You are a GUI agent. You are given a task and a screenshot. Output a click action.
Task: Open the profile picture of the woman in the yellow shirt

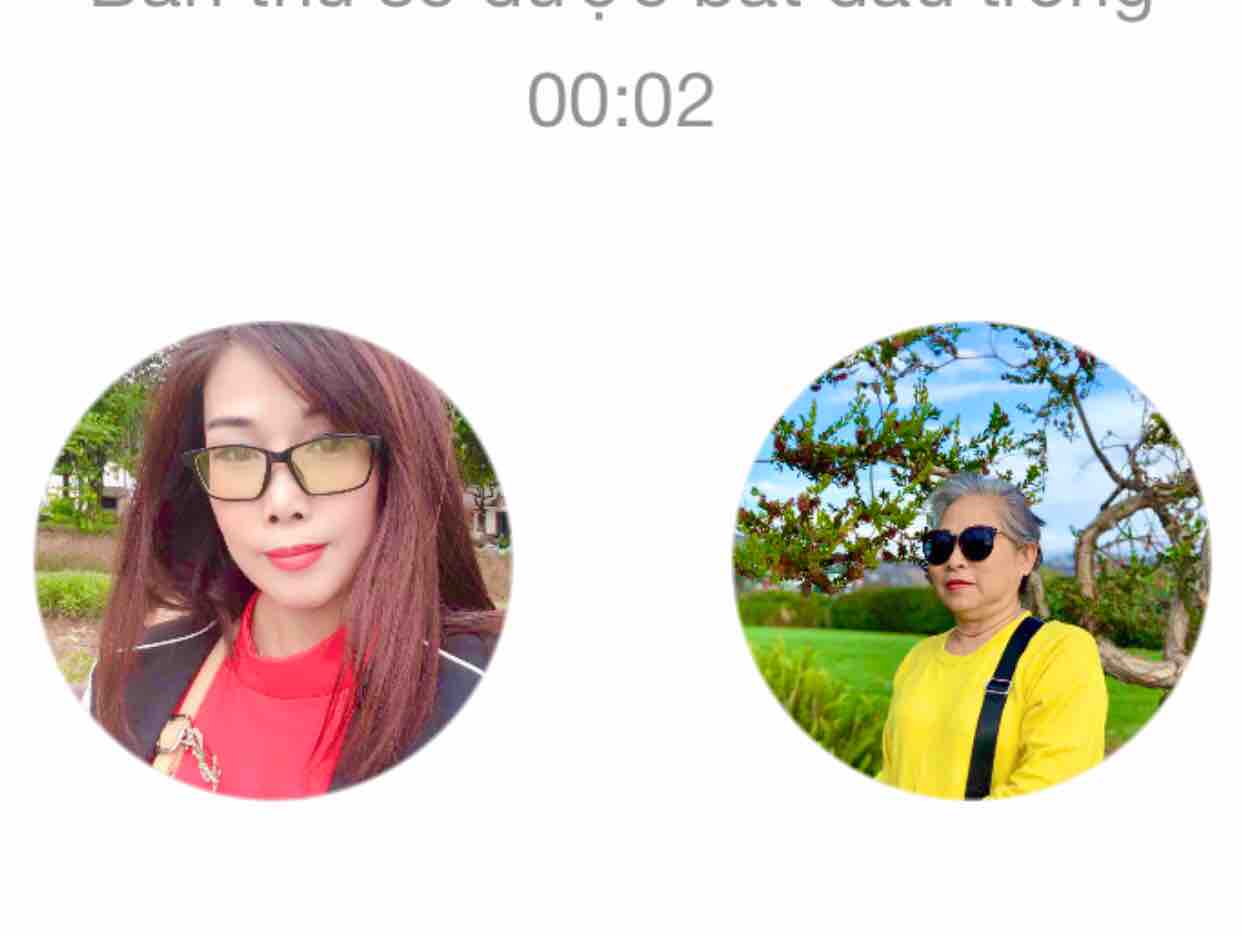pos(971,560)
